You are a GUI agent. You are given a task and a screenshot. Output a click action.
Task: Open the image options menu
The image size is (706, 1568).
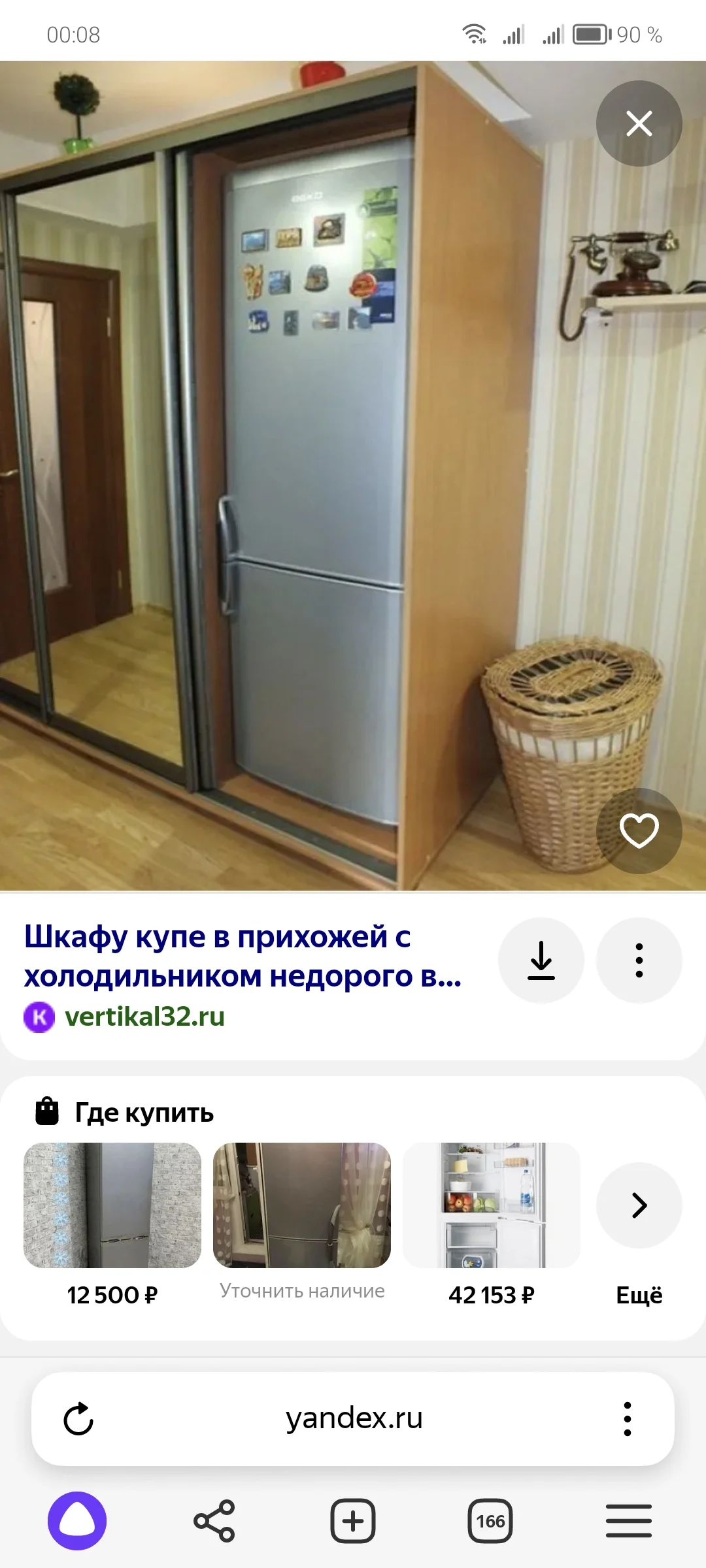tap(639, 960)
